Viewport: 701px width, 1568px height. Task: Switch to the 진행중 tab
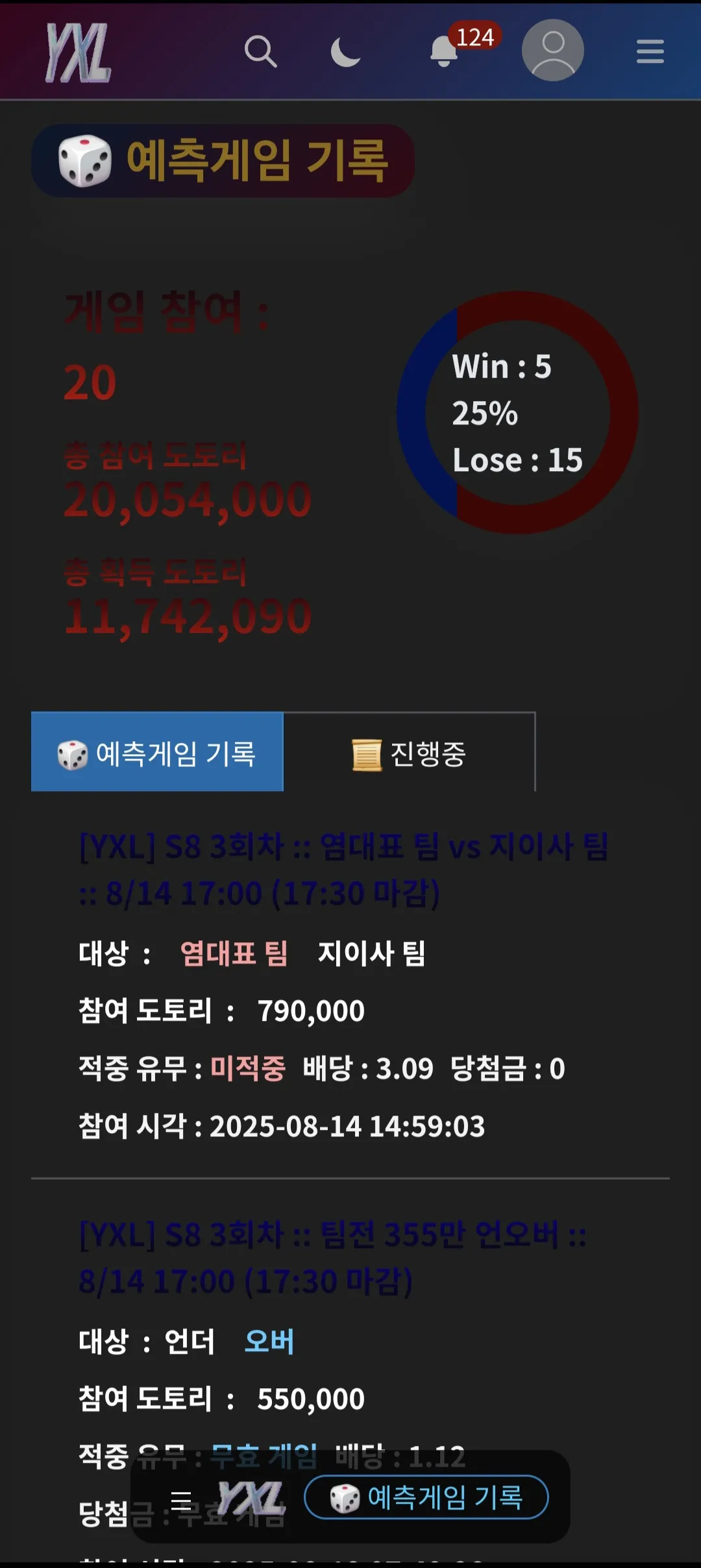click(x=409, y=753)
